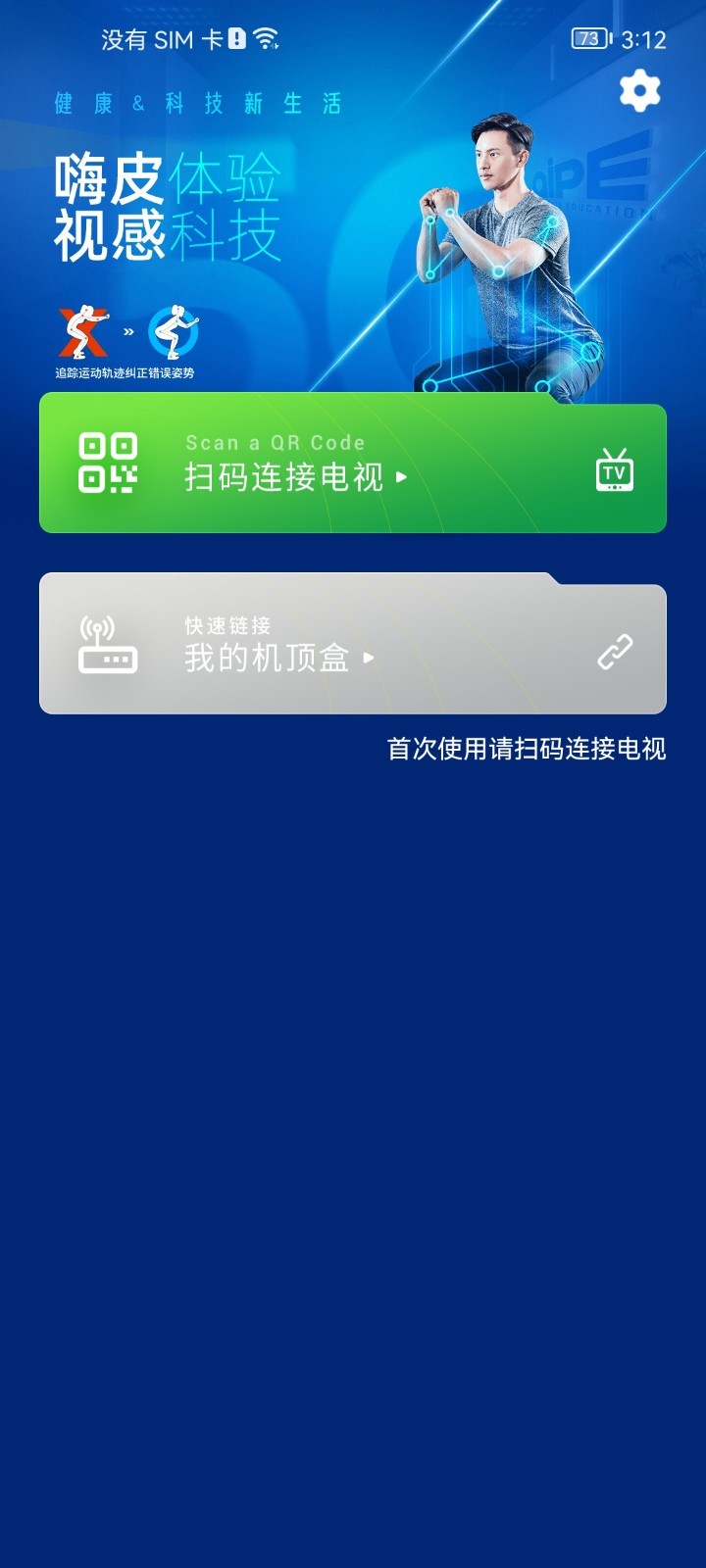Screen dimensions: 706x1568
Task: Open the settings gear icon
Action: click(640, 91)
